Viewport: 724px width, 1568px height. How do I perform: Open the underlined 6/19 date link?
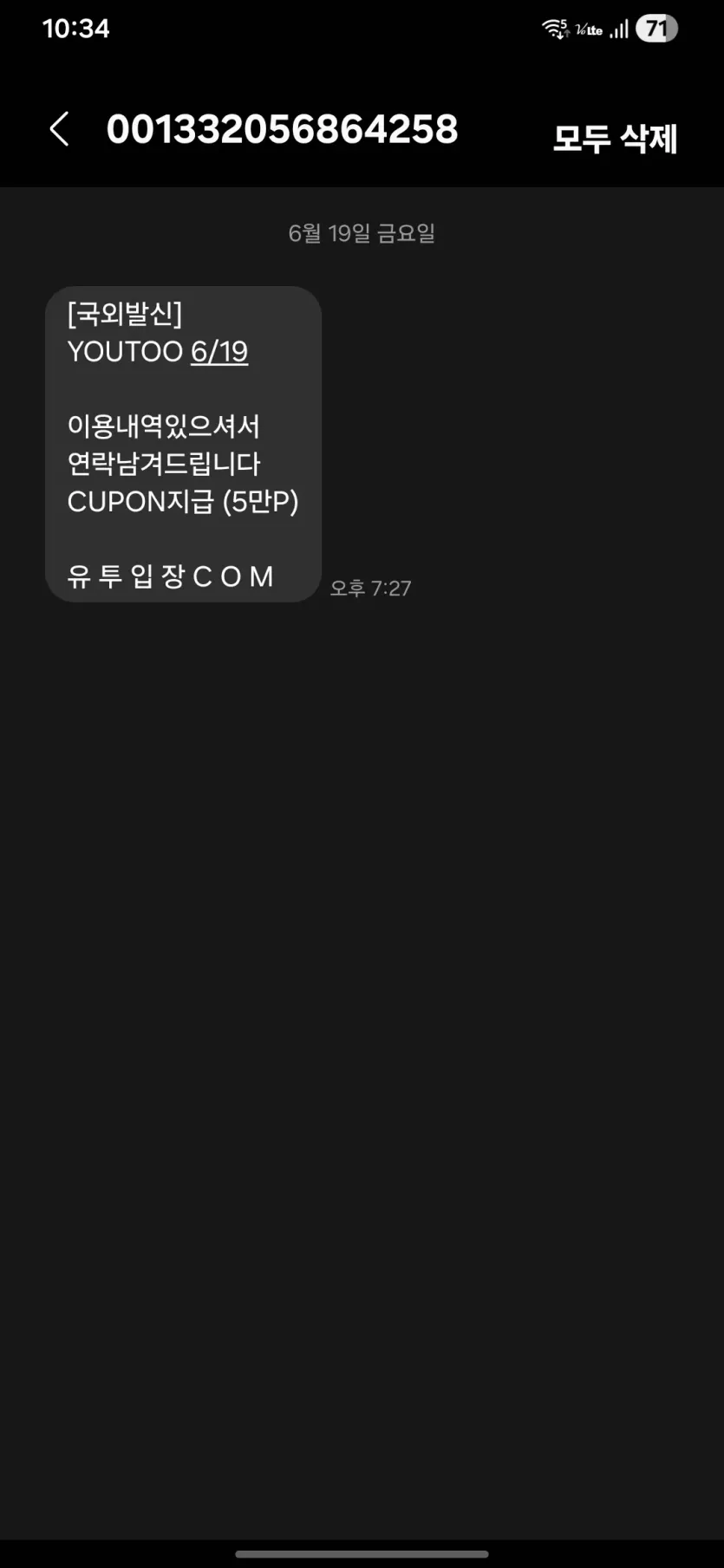click(219, 352)
